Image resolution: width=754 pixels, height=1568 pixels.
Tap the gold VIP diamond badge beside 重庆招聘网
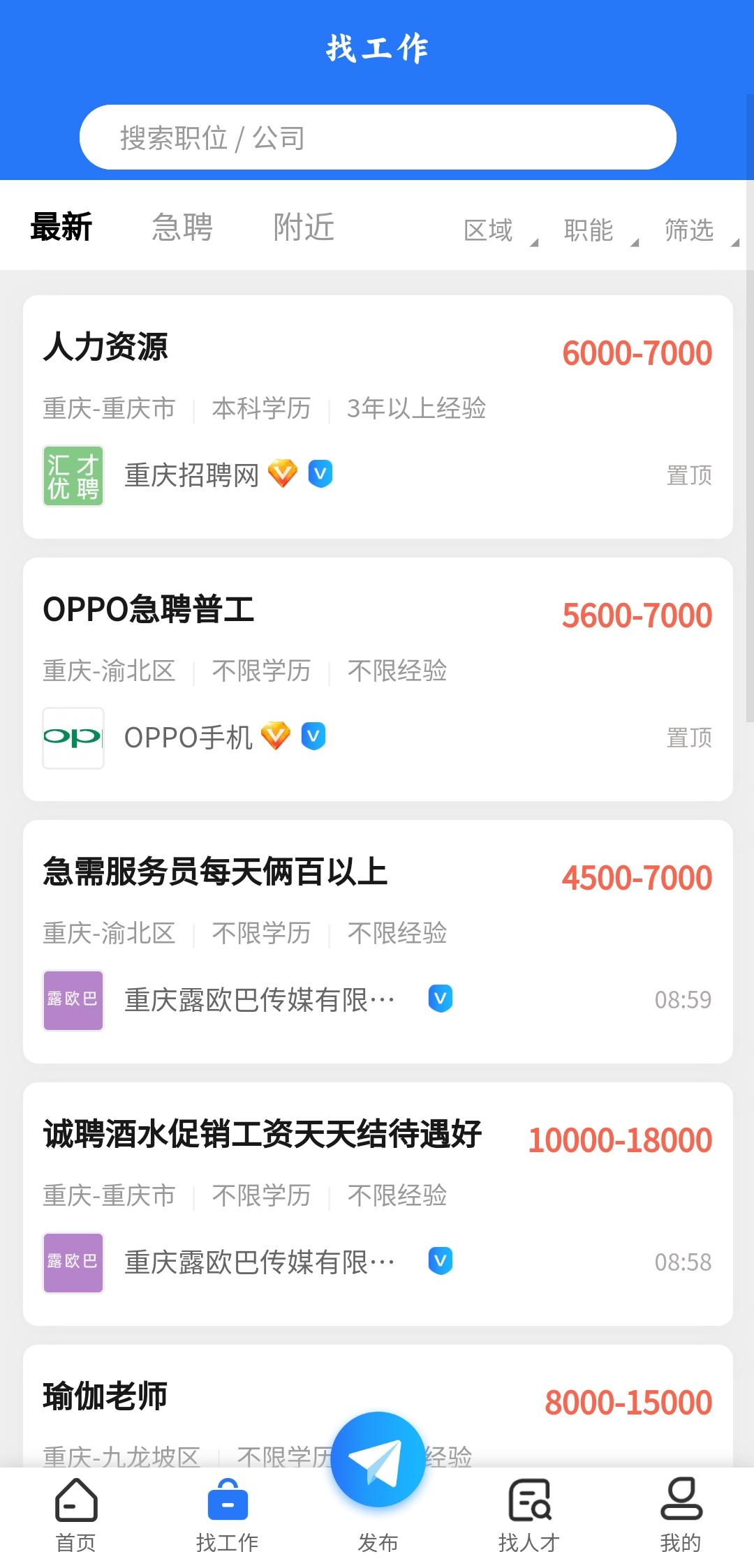coord(282,475)
